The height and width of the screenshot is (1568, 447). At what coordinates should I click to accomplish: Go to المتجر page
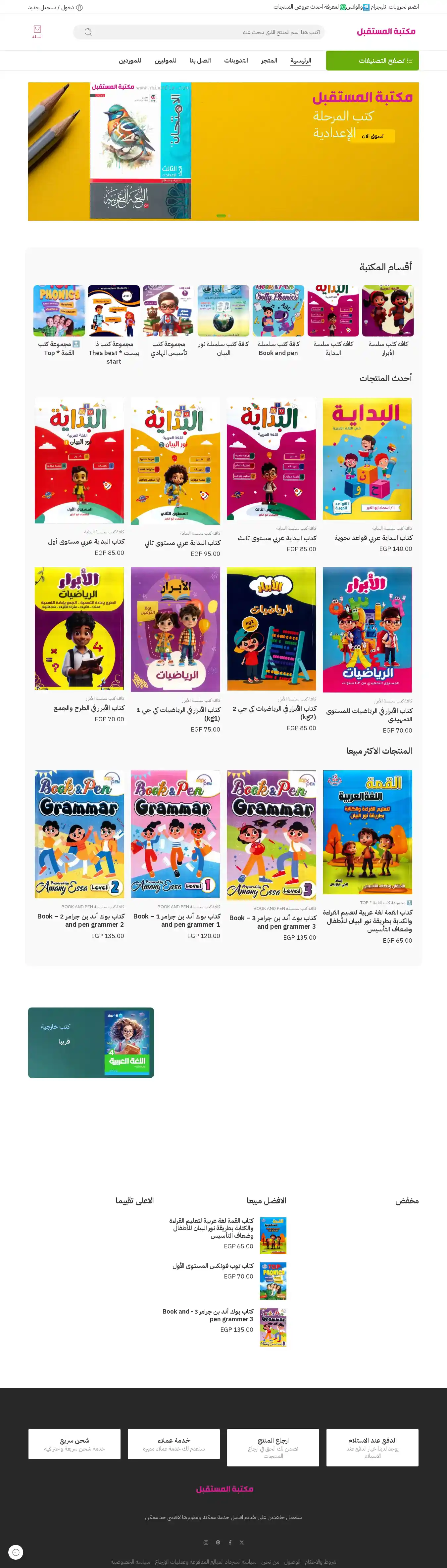click(269, 60)
